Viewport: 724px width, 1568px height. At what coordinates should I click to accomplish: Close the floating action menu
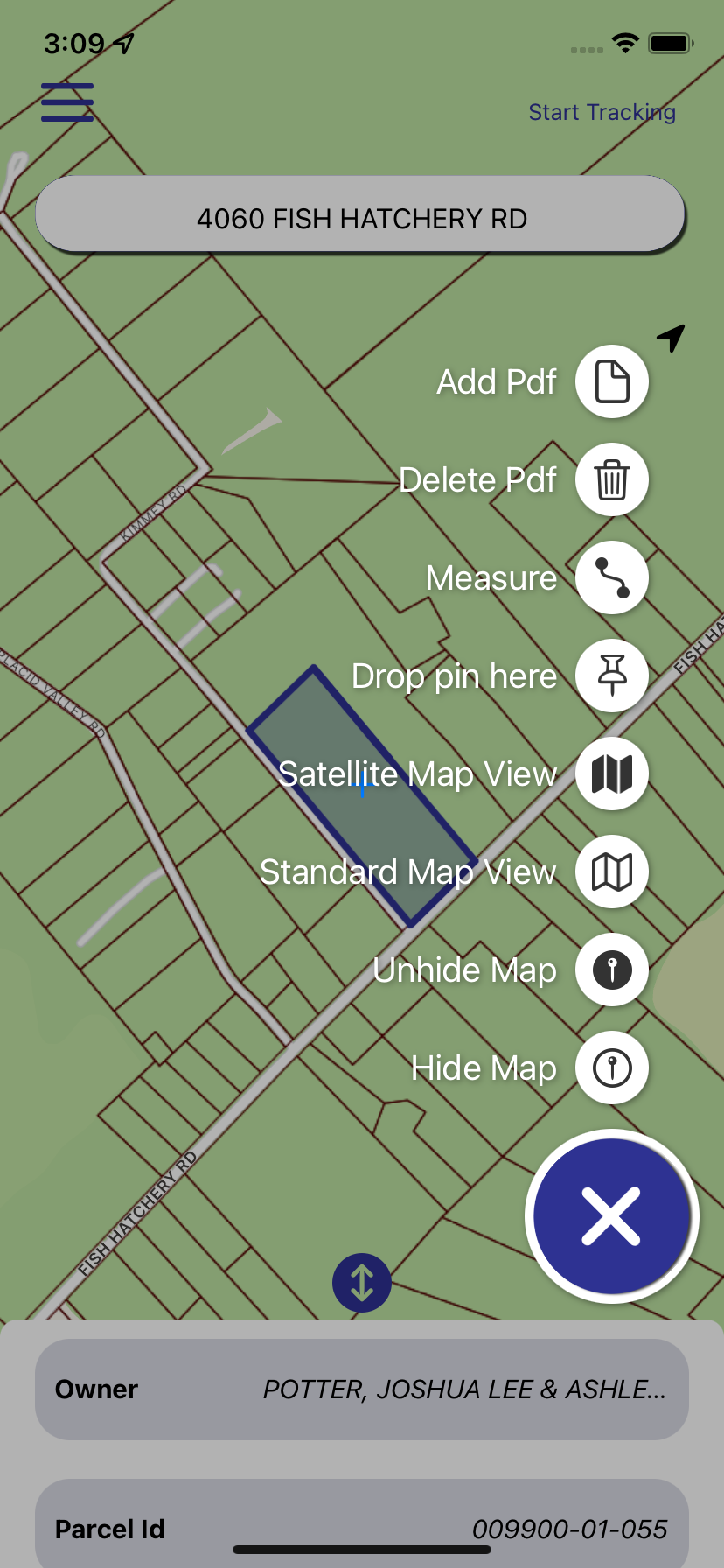click(x=611, y=1216)
